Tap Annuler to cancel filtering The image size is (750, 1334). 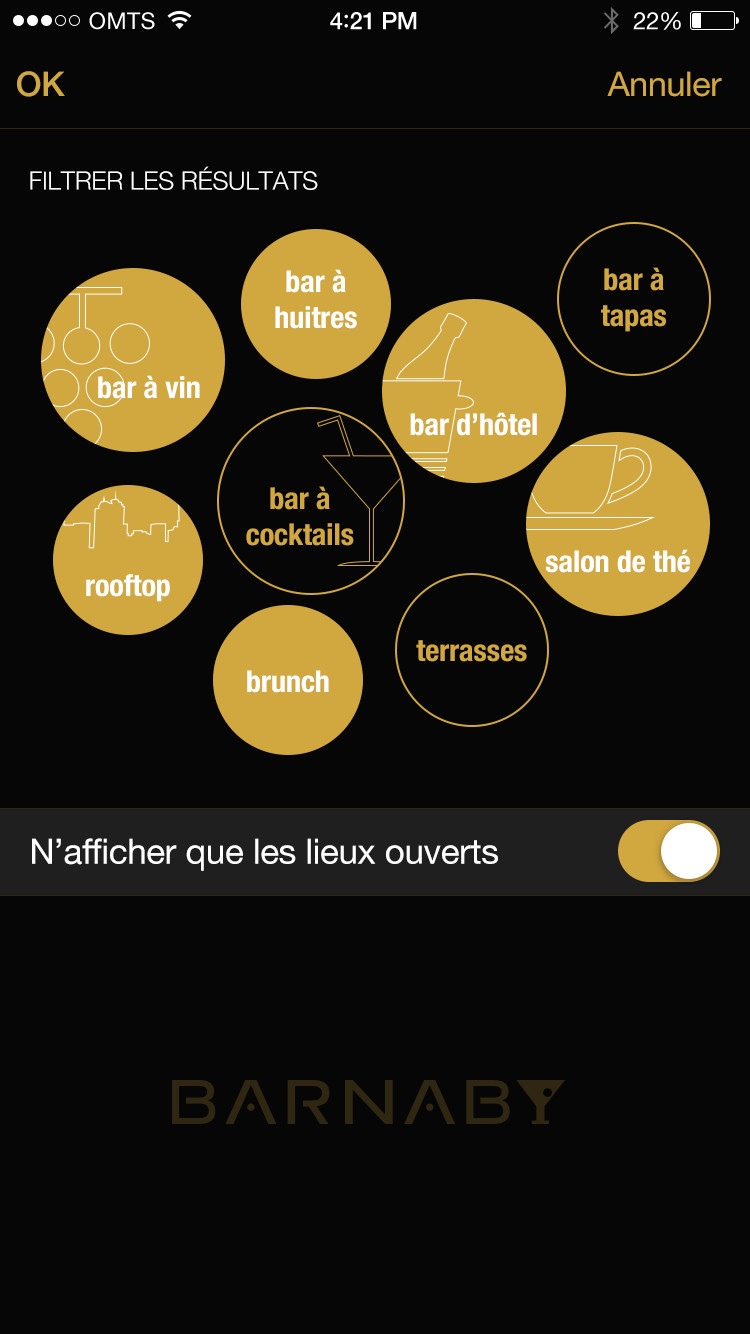click(664, 85)
